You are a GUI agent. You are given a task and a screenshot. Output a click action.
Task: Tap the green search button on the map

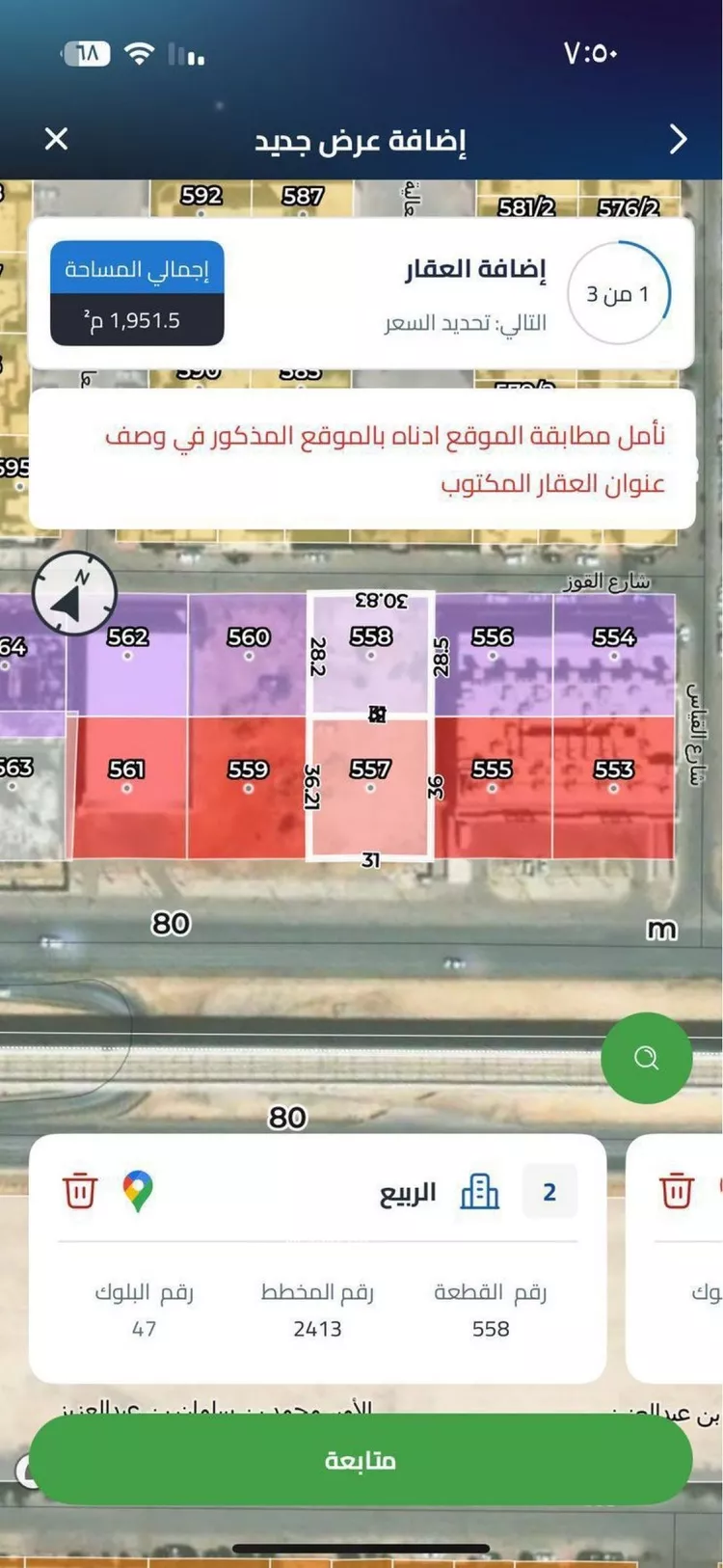pos(646,1058)
